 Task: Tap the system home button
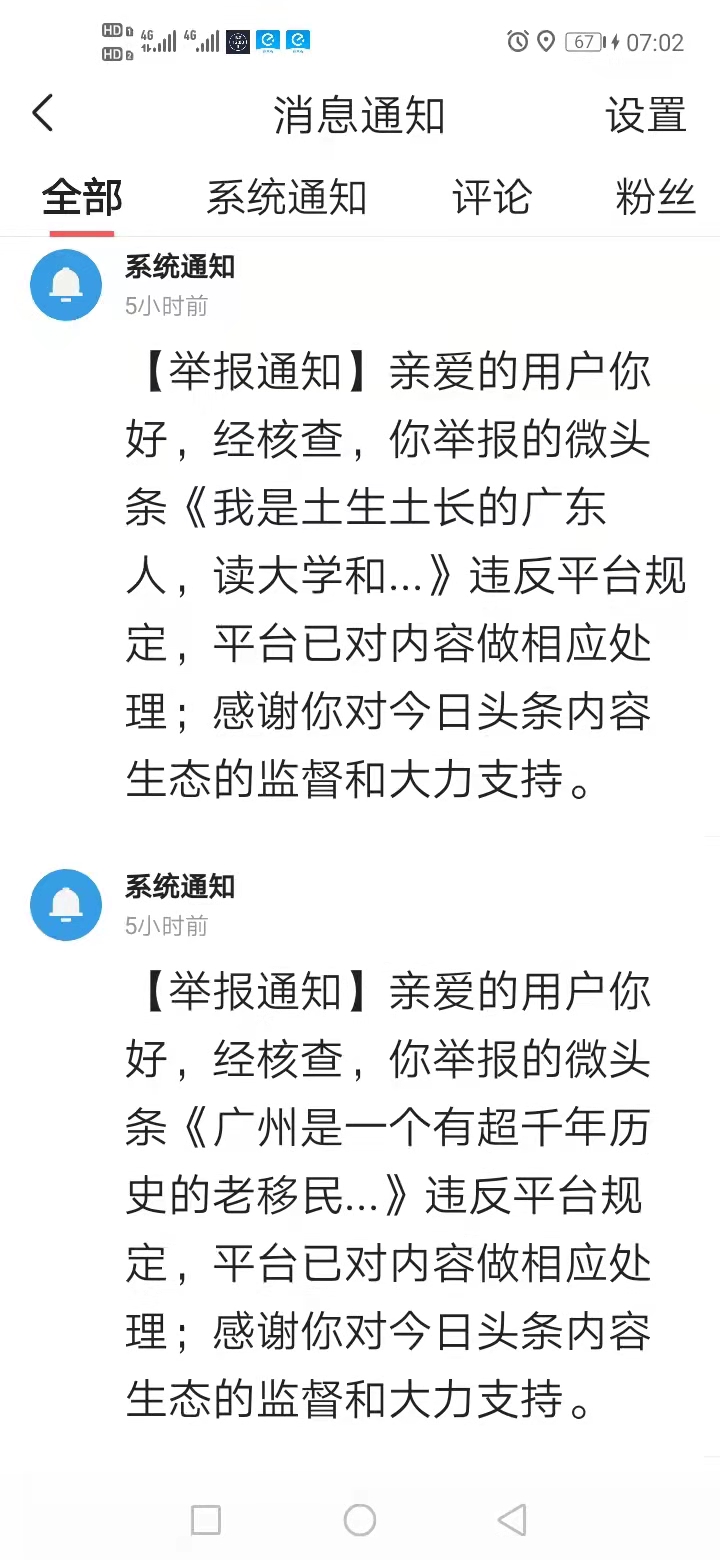pyautogui.click(x=360, y=1520)
